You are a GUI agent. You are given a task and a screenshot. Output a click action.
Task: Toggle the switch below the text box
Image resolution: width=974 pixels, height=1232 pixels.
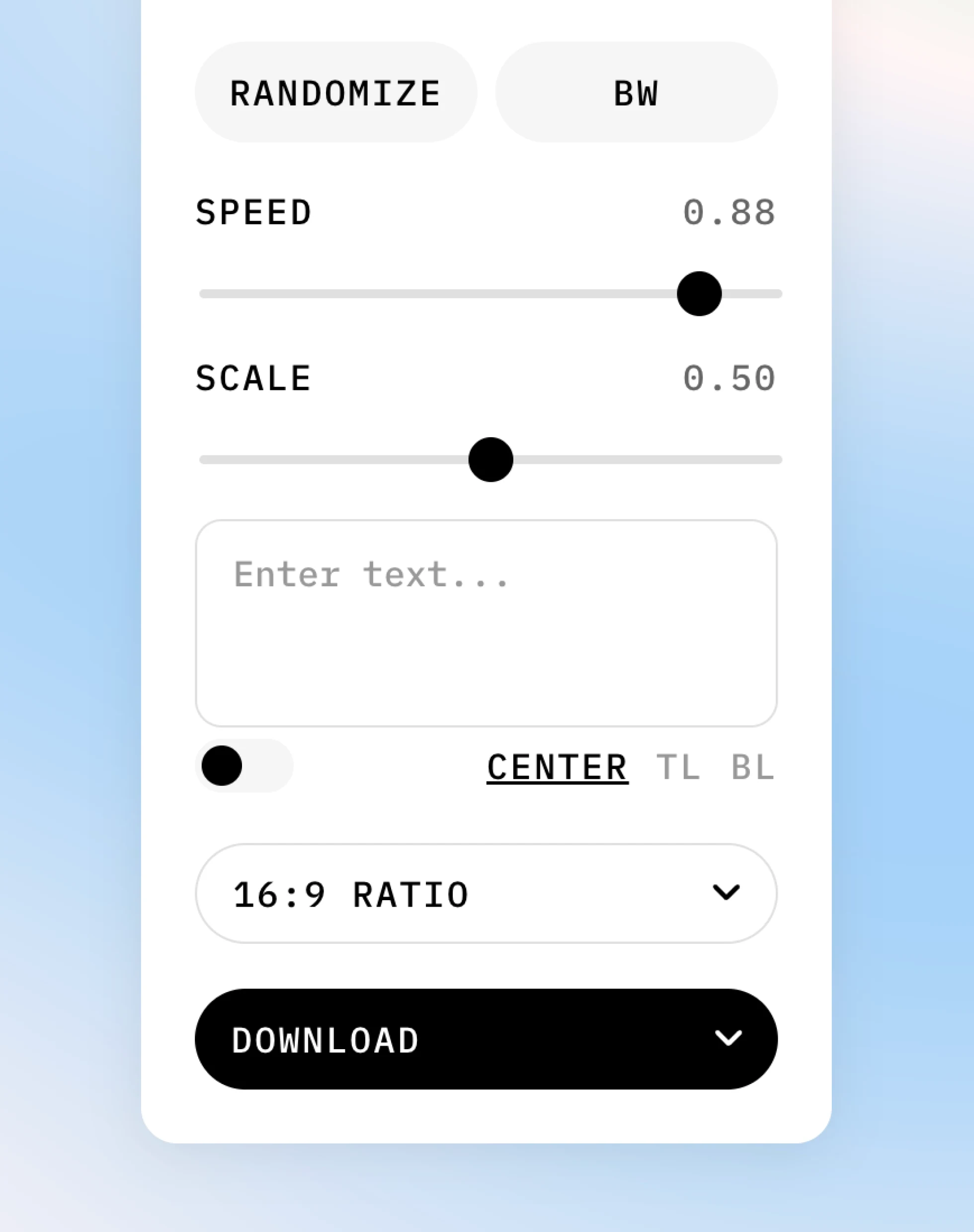[x=244, y=766]
